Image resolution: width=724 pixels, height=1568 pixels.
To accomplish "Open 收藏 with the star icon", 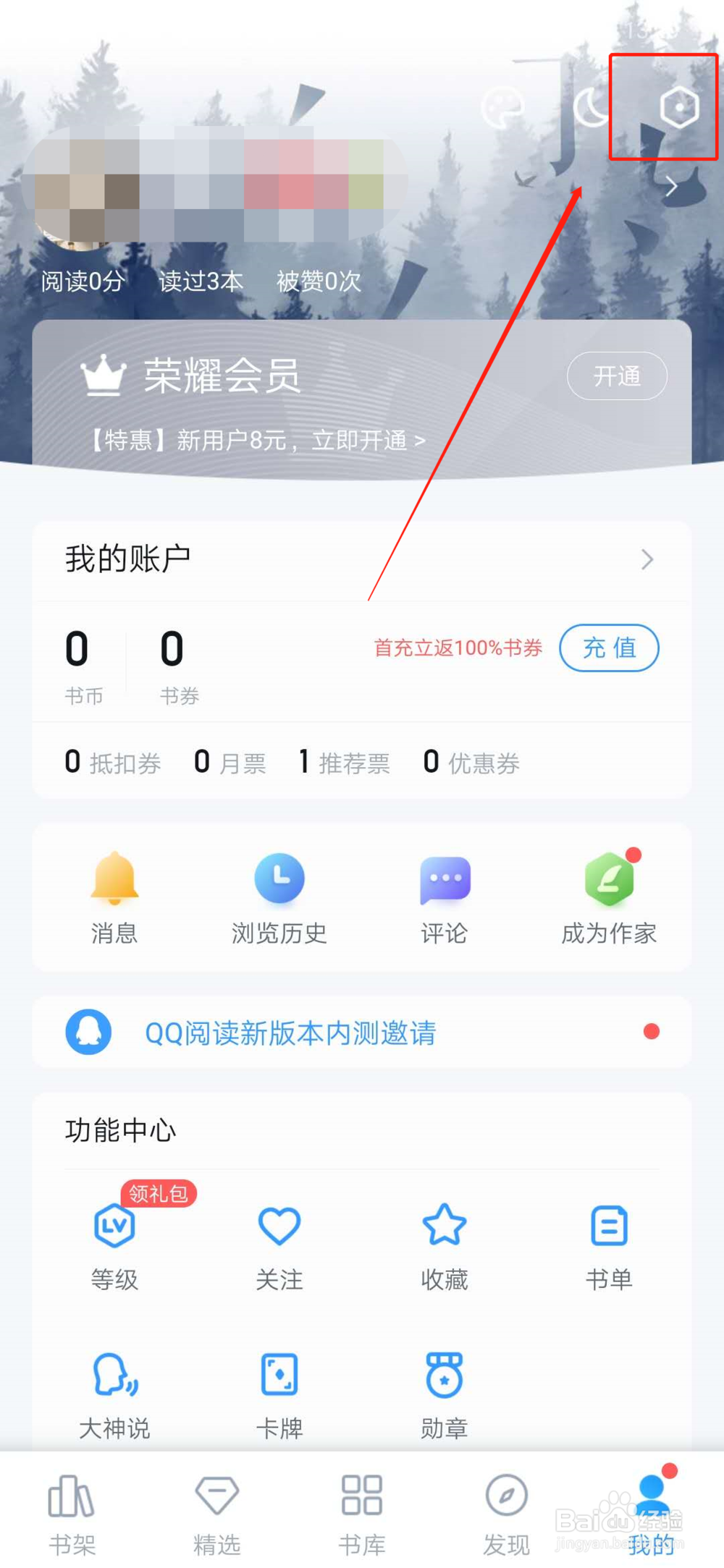I will pos(444,1225).
